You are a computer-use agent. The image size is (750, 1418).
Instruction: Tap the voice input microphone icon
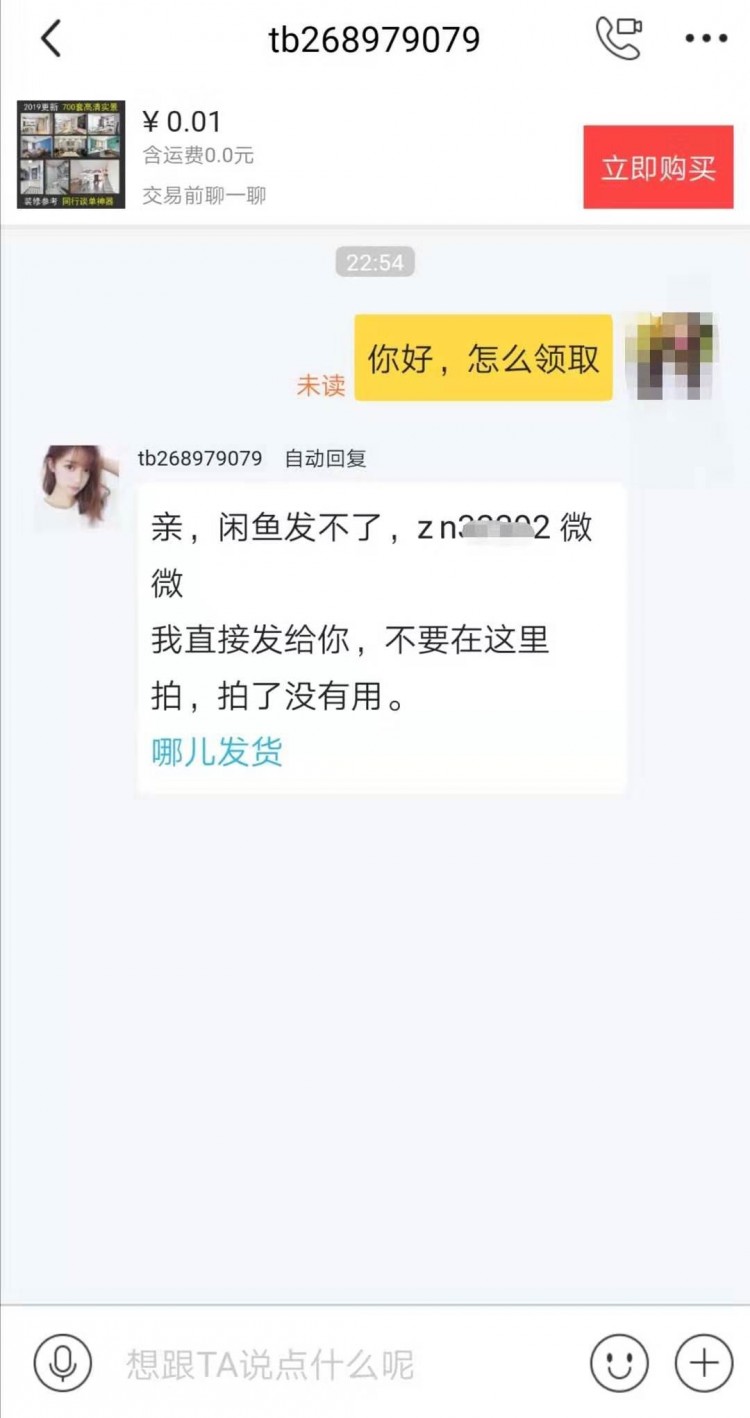tap(63, 1362)
